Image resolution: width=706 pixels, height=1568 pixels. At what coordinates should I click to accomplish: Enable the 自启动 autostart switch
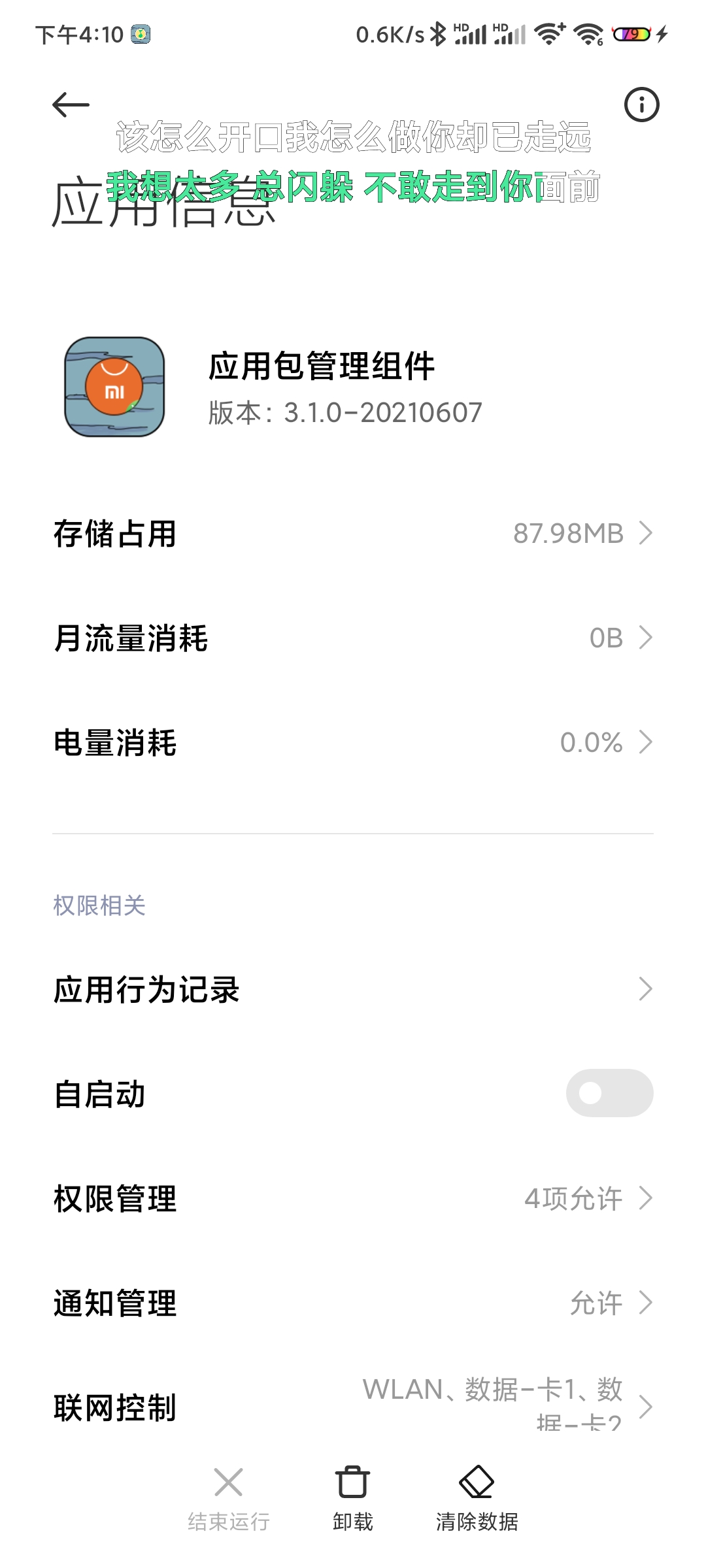point(609,1093)
